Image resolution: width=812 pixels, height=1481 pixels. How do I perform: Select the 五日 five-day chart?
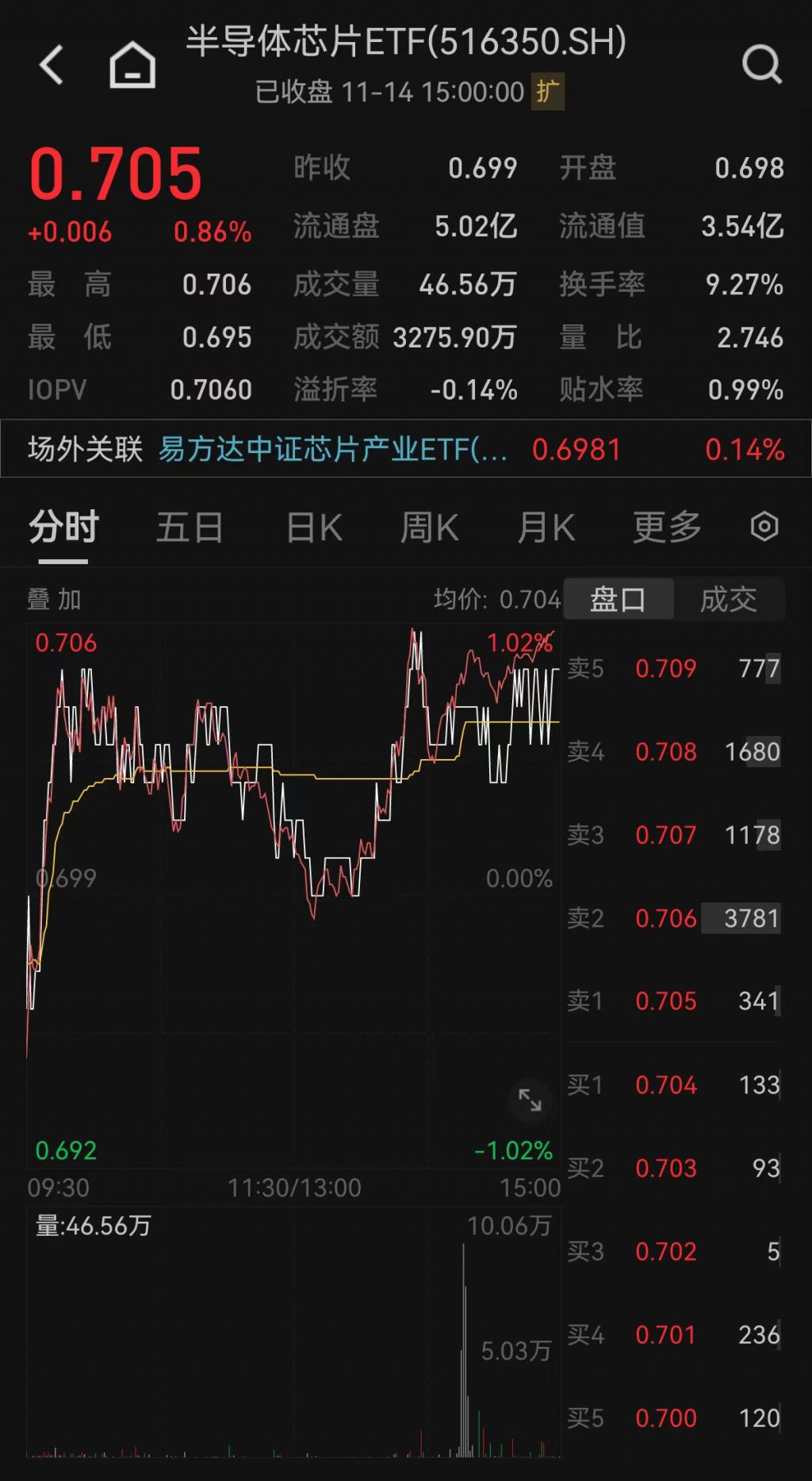190,527
